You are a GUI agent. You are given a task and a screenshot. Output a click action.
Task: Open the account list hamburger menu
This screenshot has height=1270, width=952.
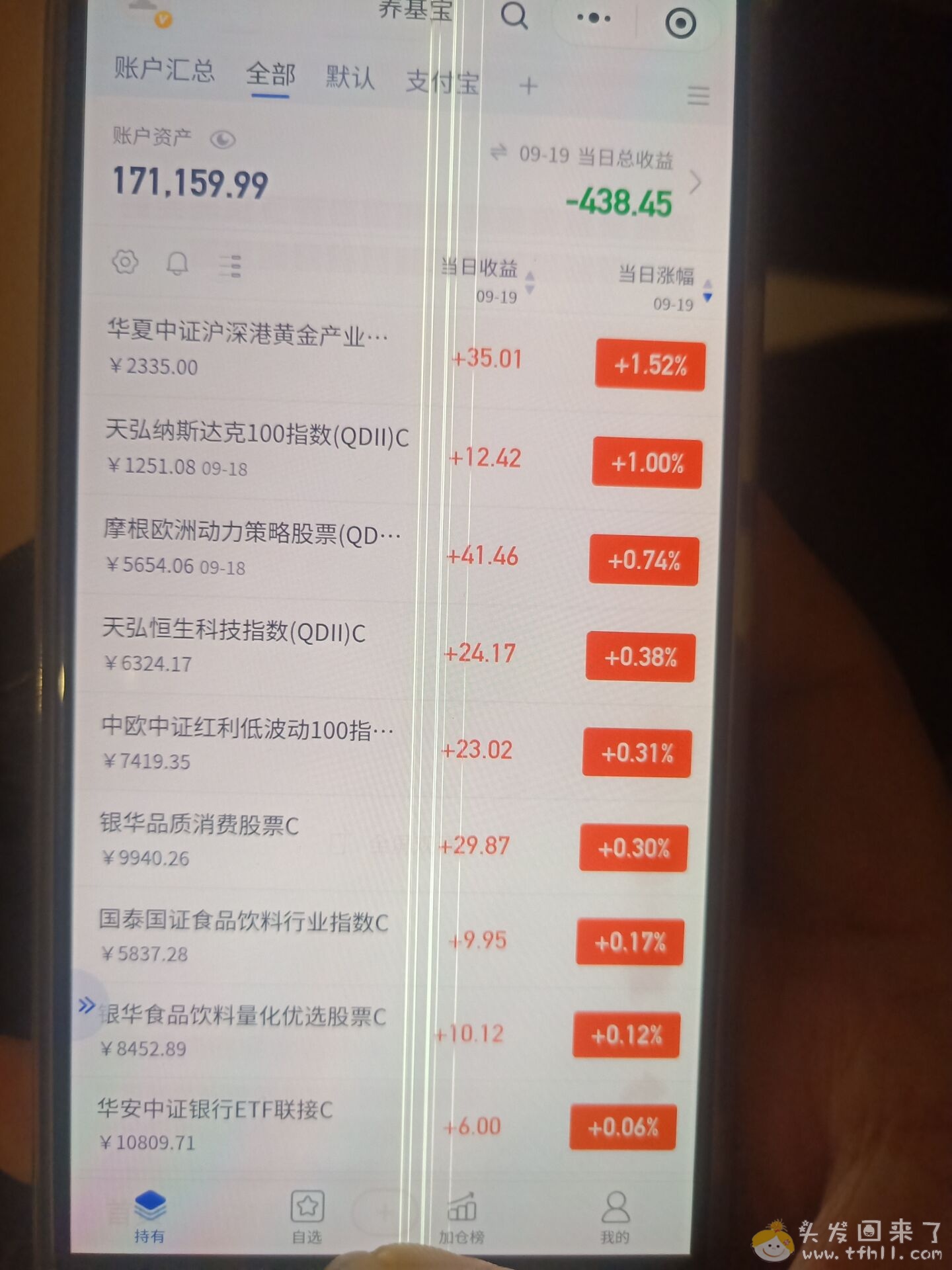pos(698,96)
